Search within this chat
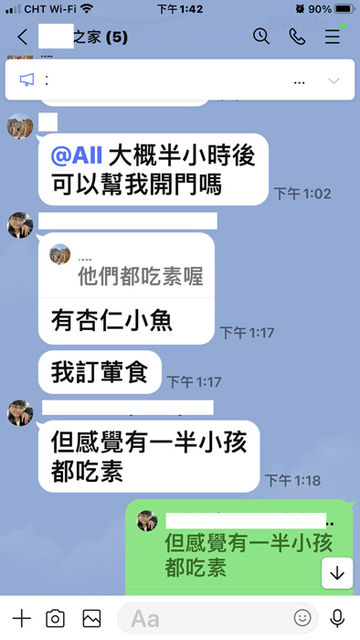This screenshot has height=640, width=360. click(x=261, y=36)
